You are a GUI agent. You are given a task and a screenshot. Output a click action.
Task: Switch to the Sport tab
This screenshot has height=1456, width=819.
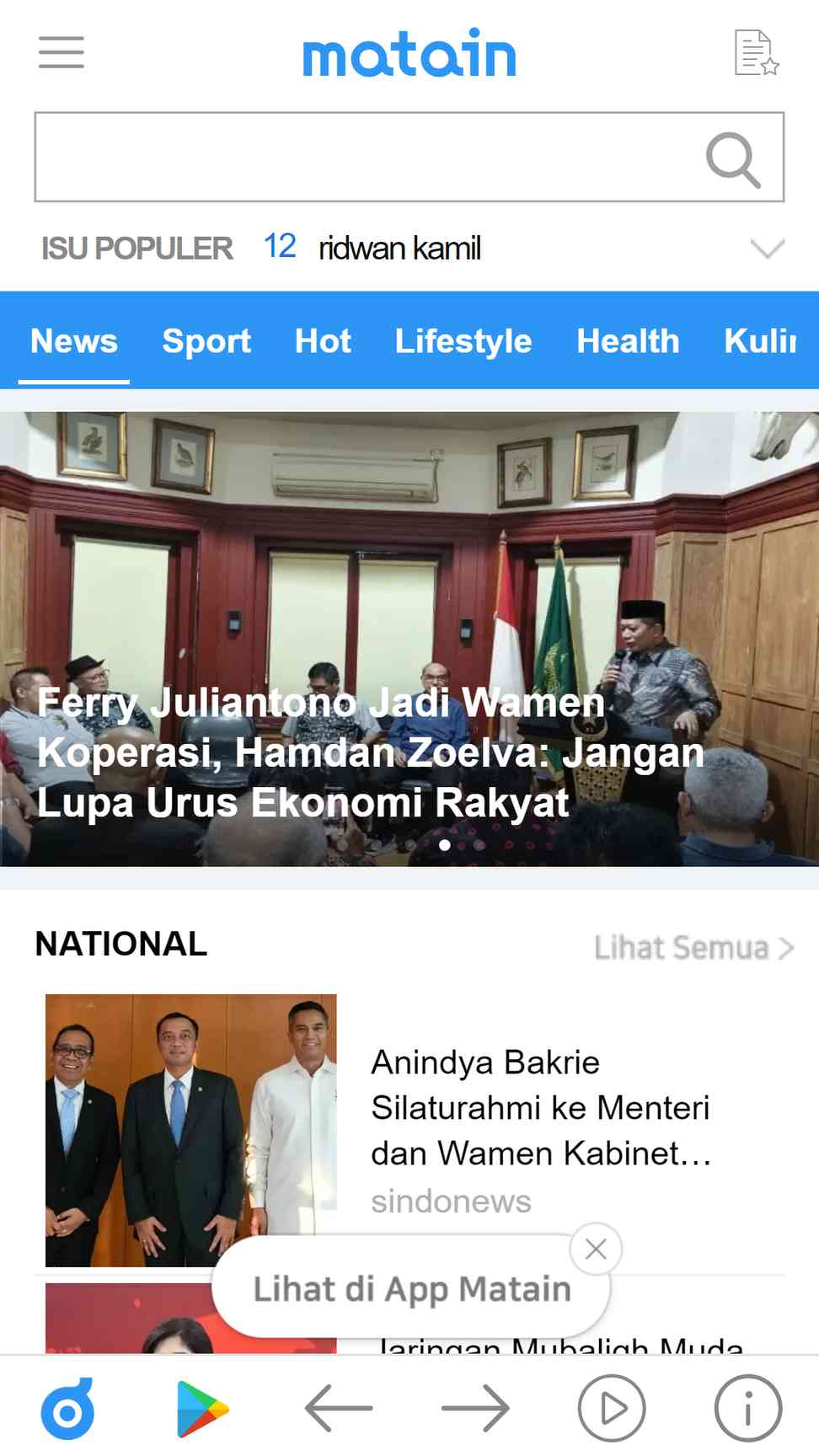point(206,341)
